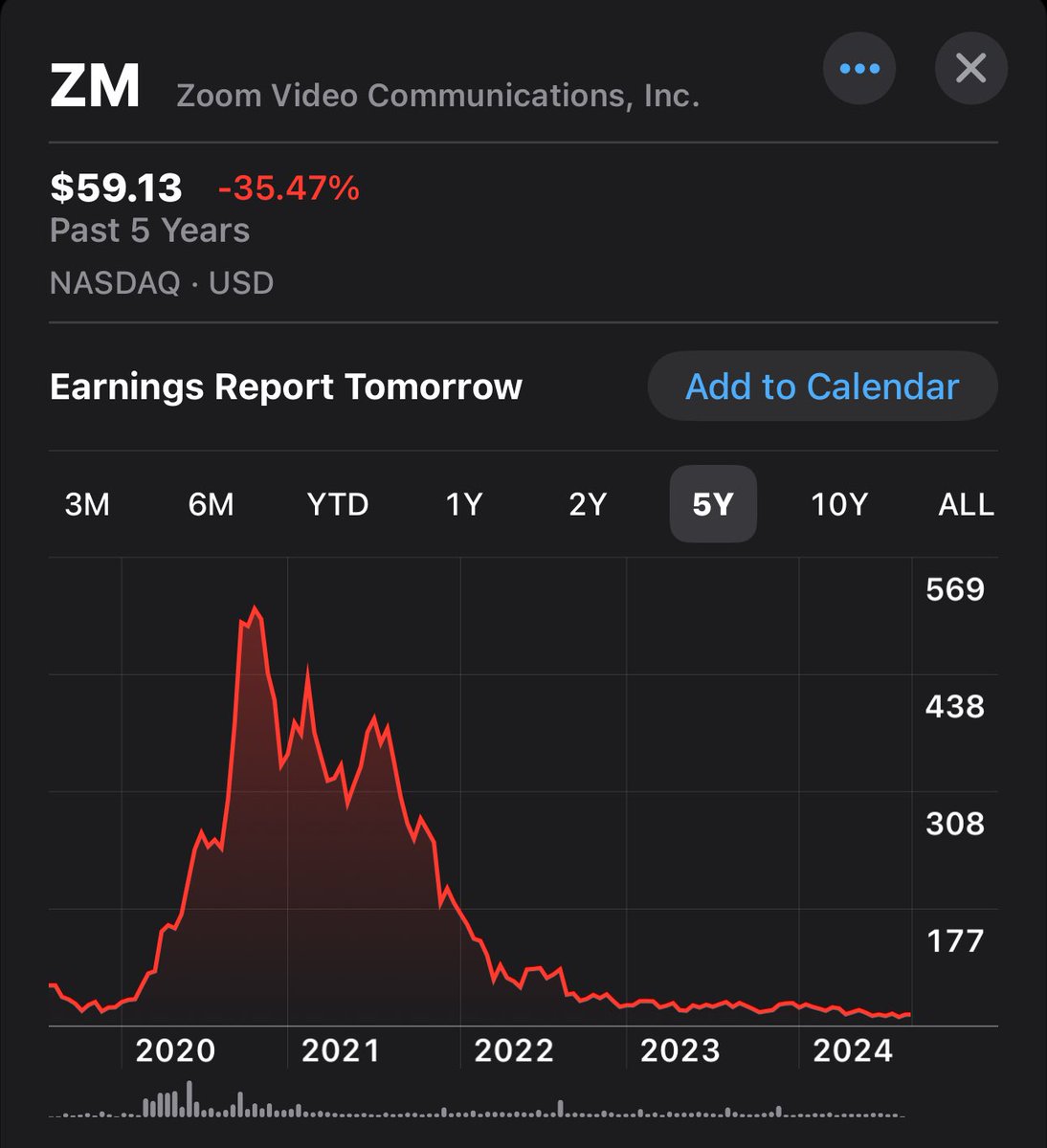Close the ZM stock detail view

click(970, 69)
